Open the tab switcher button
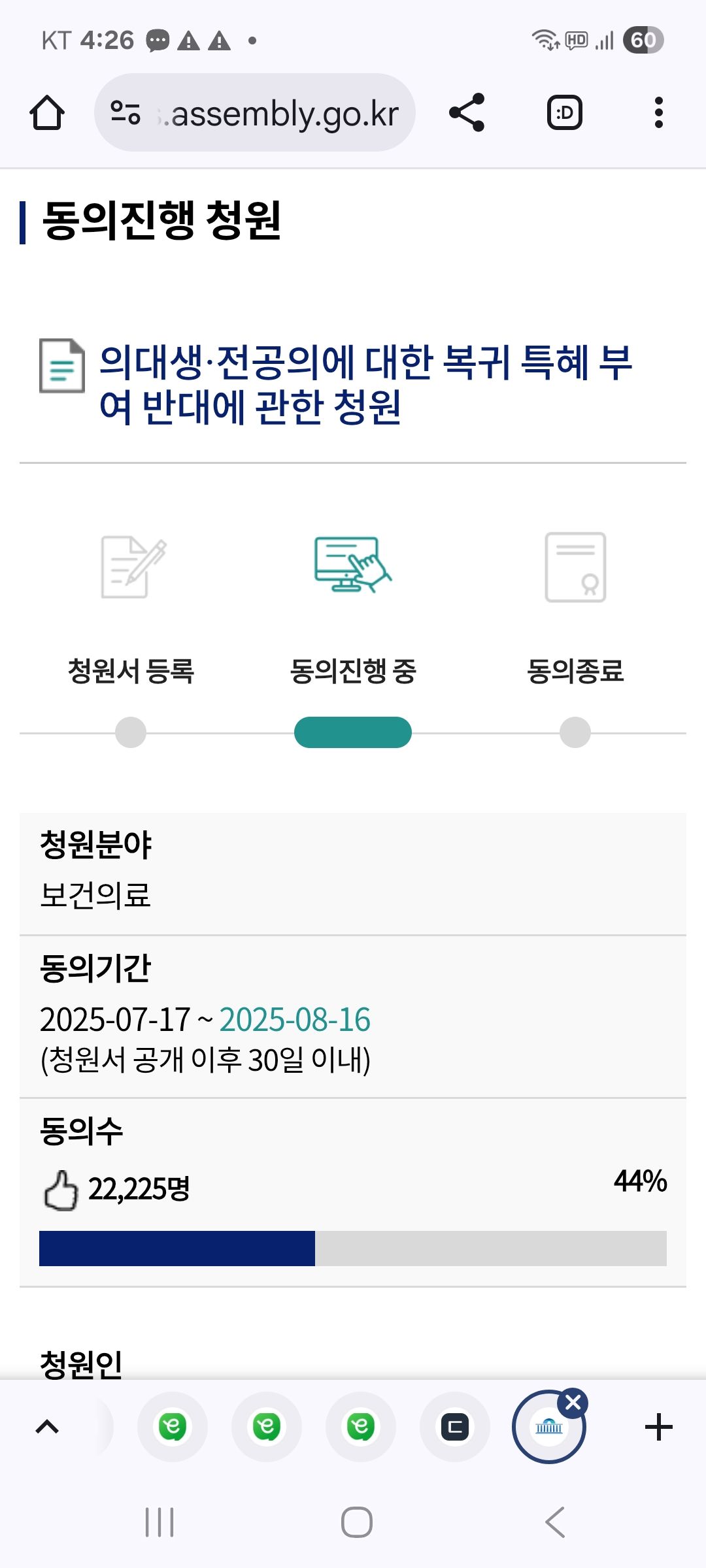The height and width of the screenshot is (1568, 706). tap(564, 113)
